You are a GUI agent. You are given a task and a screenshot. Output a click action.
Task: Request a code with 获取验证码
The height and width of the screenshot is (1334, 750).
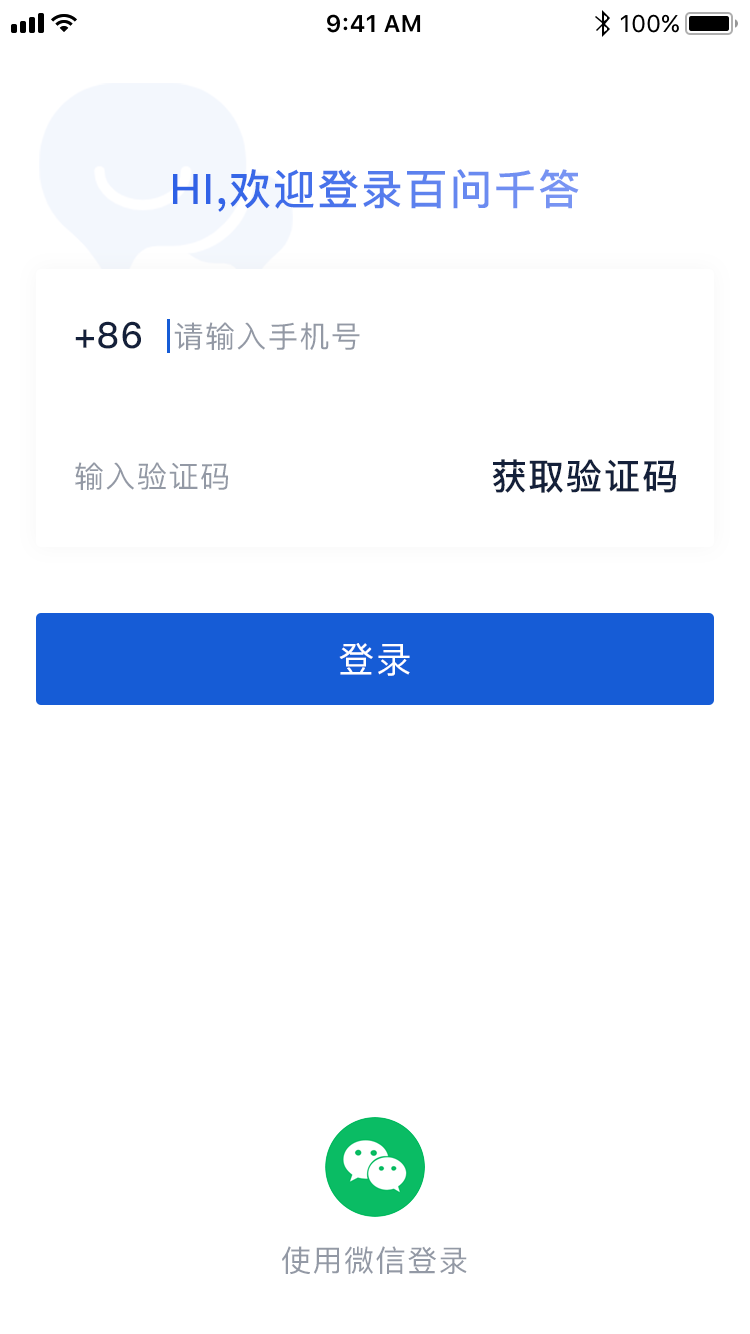585,477
